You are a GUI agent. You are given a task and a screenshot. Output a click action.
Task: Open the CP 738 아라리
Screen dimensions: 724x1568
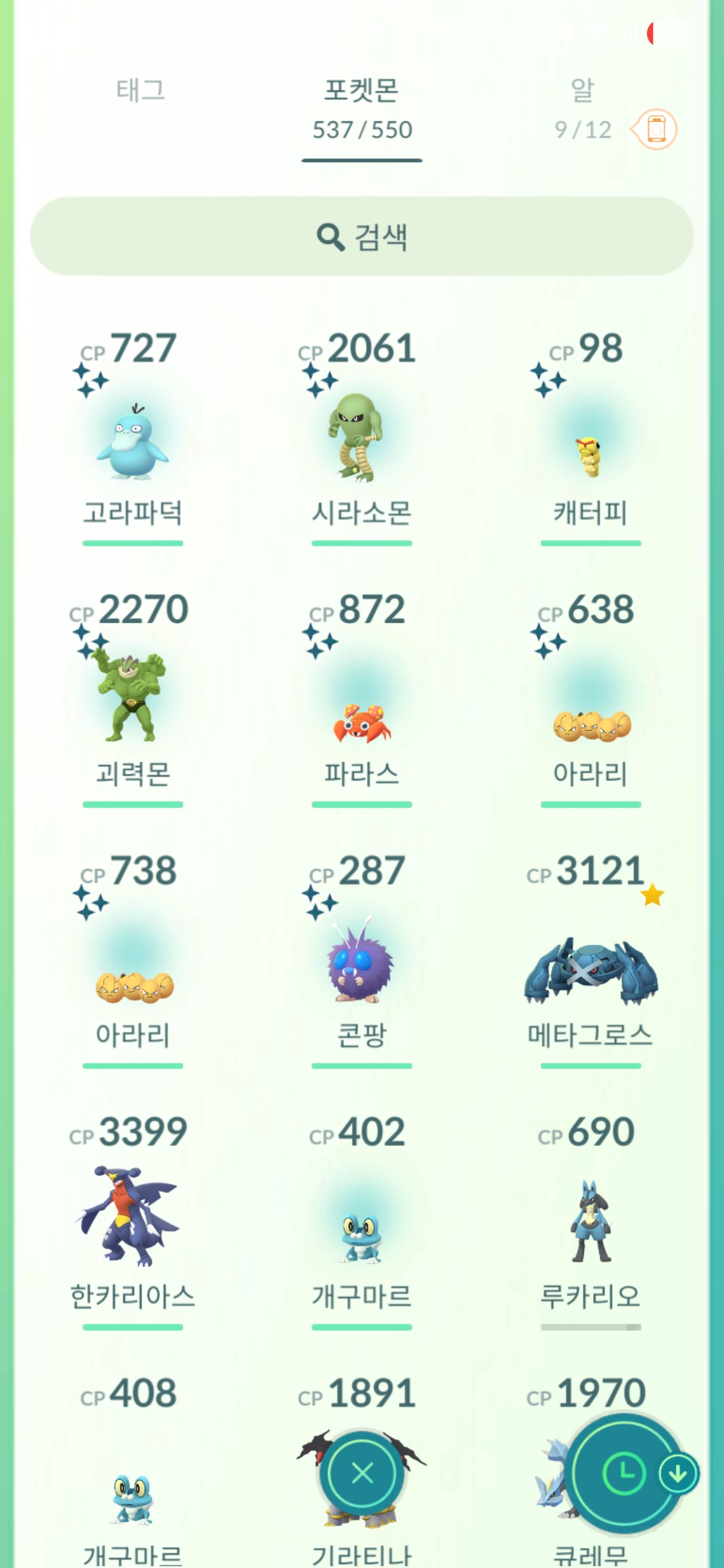[x=133, y=962]
